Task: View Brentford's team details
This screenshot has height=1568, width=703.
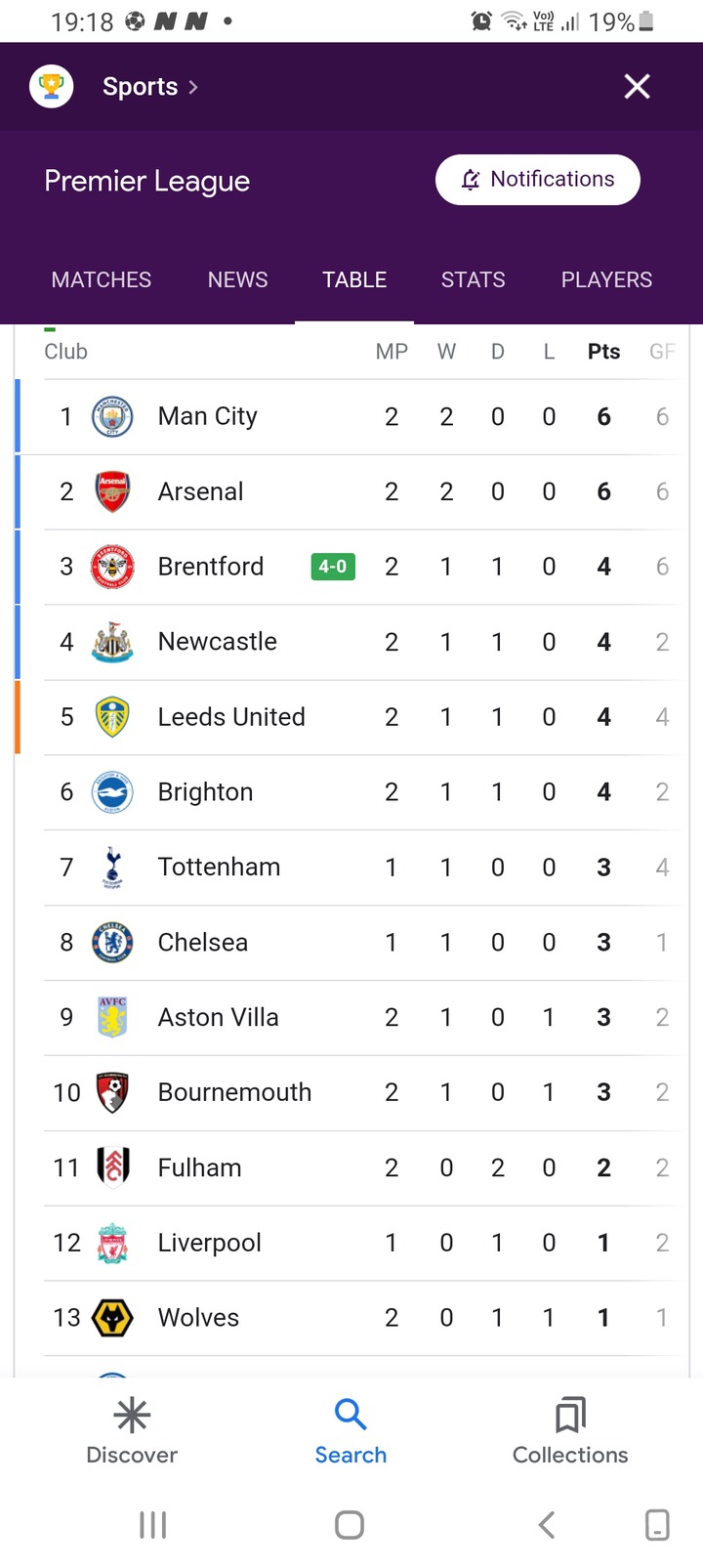Action: point(351,568)
